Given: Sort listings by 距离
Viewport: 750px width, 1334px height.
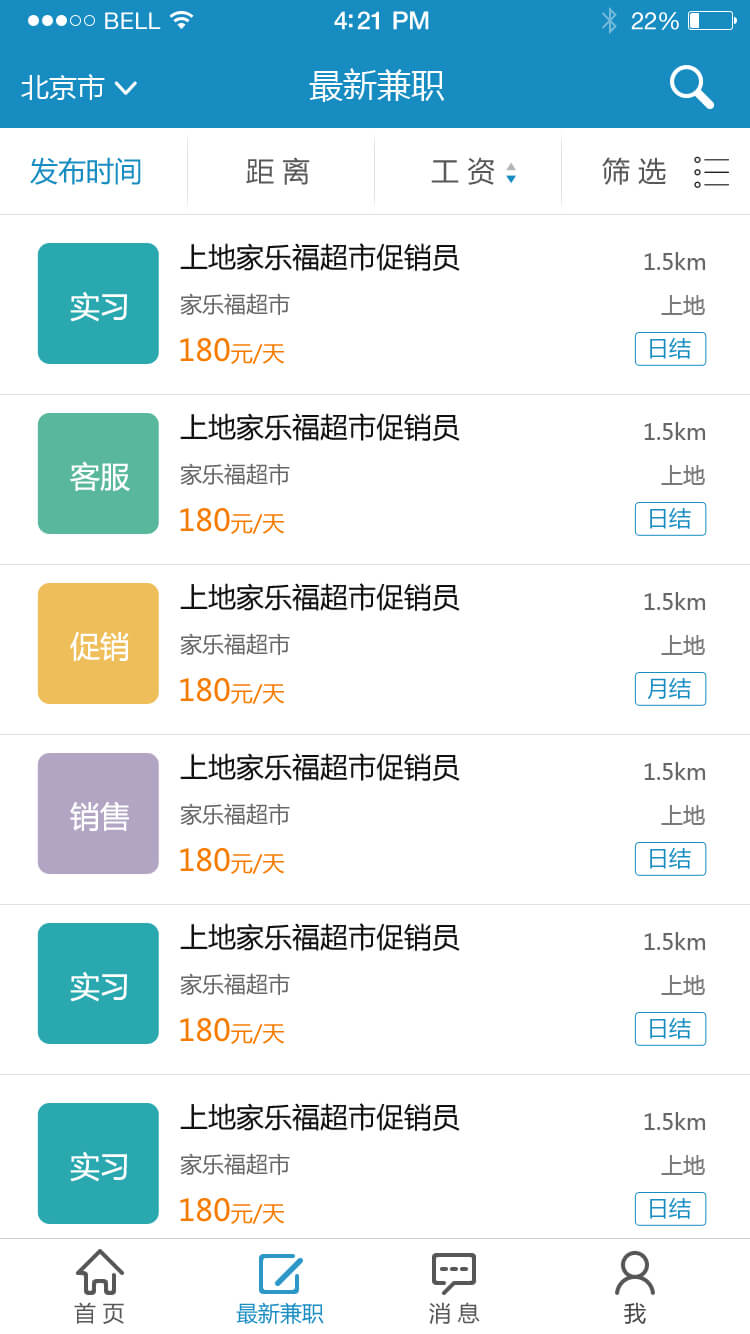Looking at the screenshot, I should [279, 171].
